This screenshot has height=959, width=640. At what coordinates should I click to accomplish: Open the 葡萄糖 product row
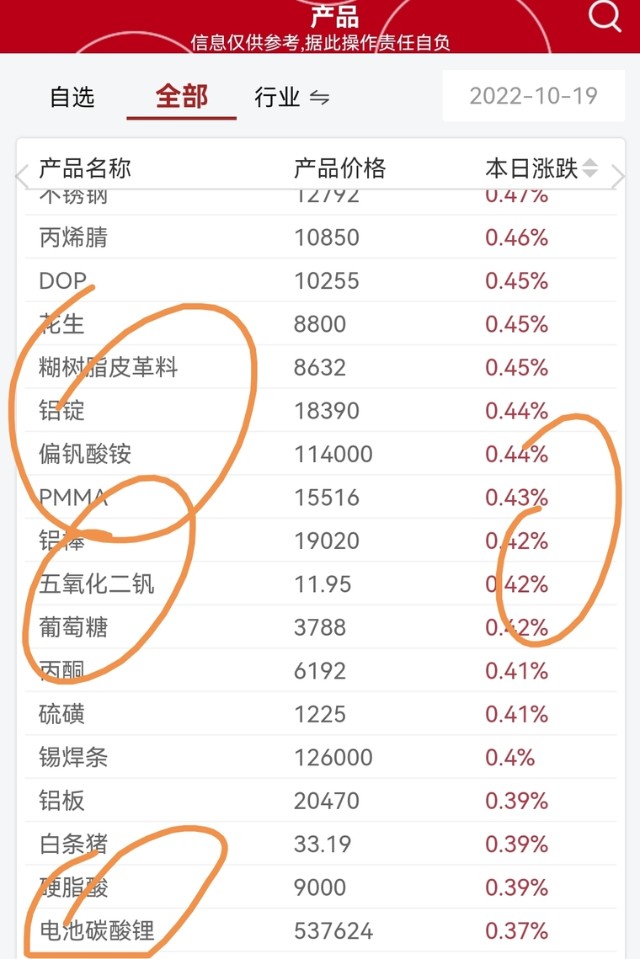pos(321,627)
